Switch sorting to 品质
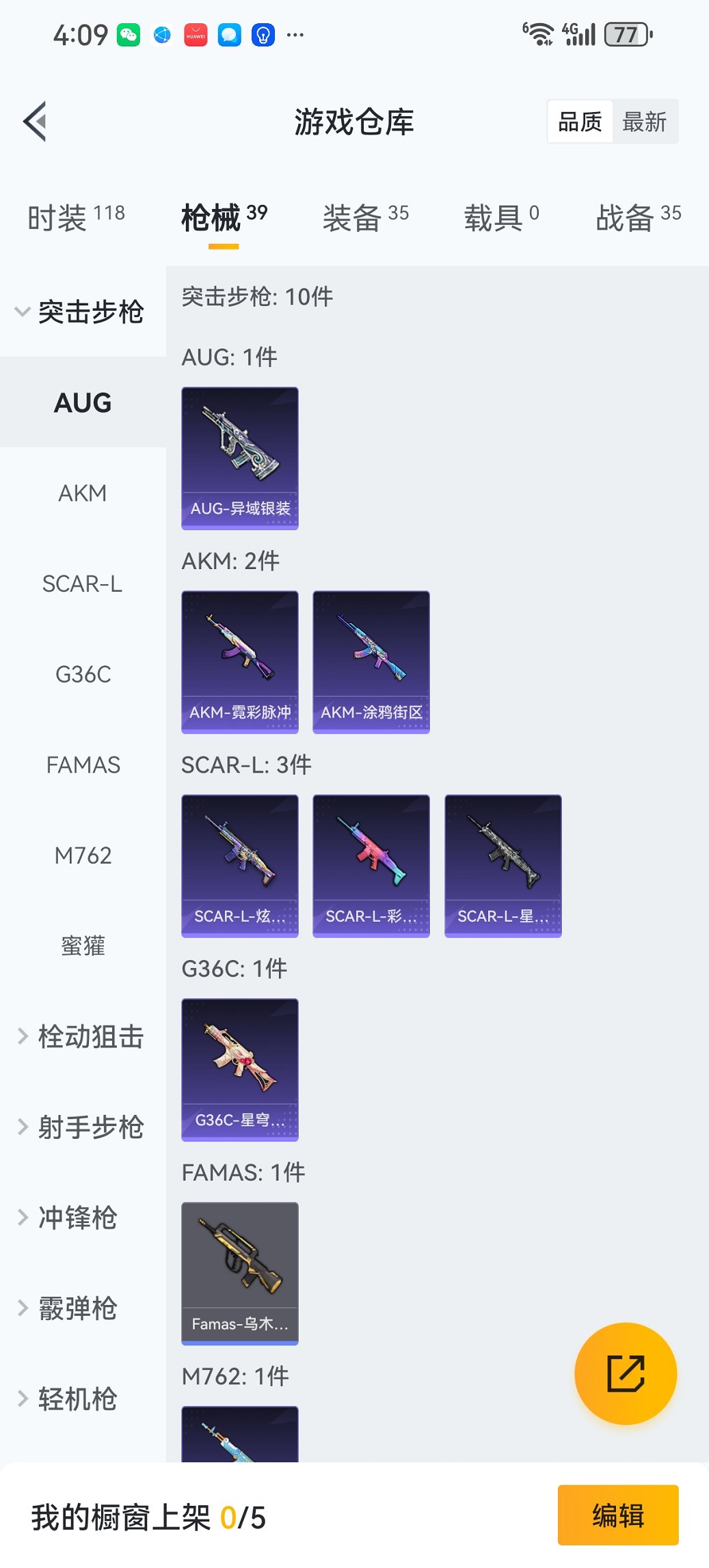709x1568 pixels. [579, 120]
